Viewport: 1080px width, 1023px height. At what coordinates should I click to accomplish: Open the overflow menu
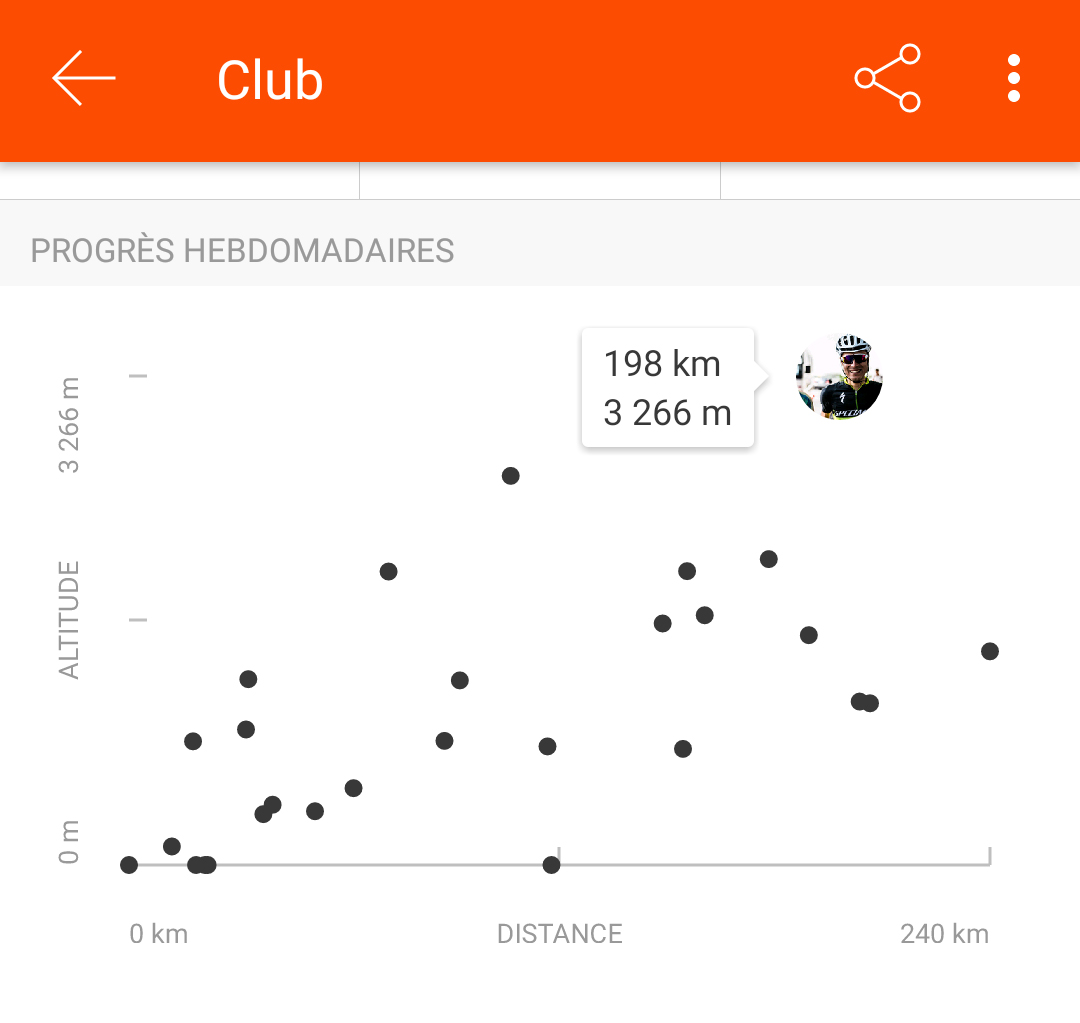click(x=1013, y=78)
